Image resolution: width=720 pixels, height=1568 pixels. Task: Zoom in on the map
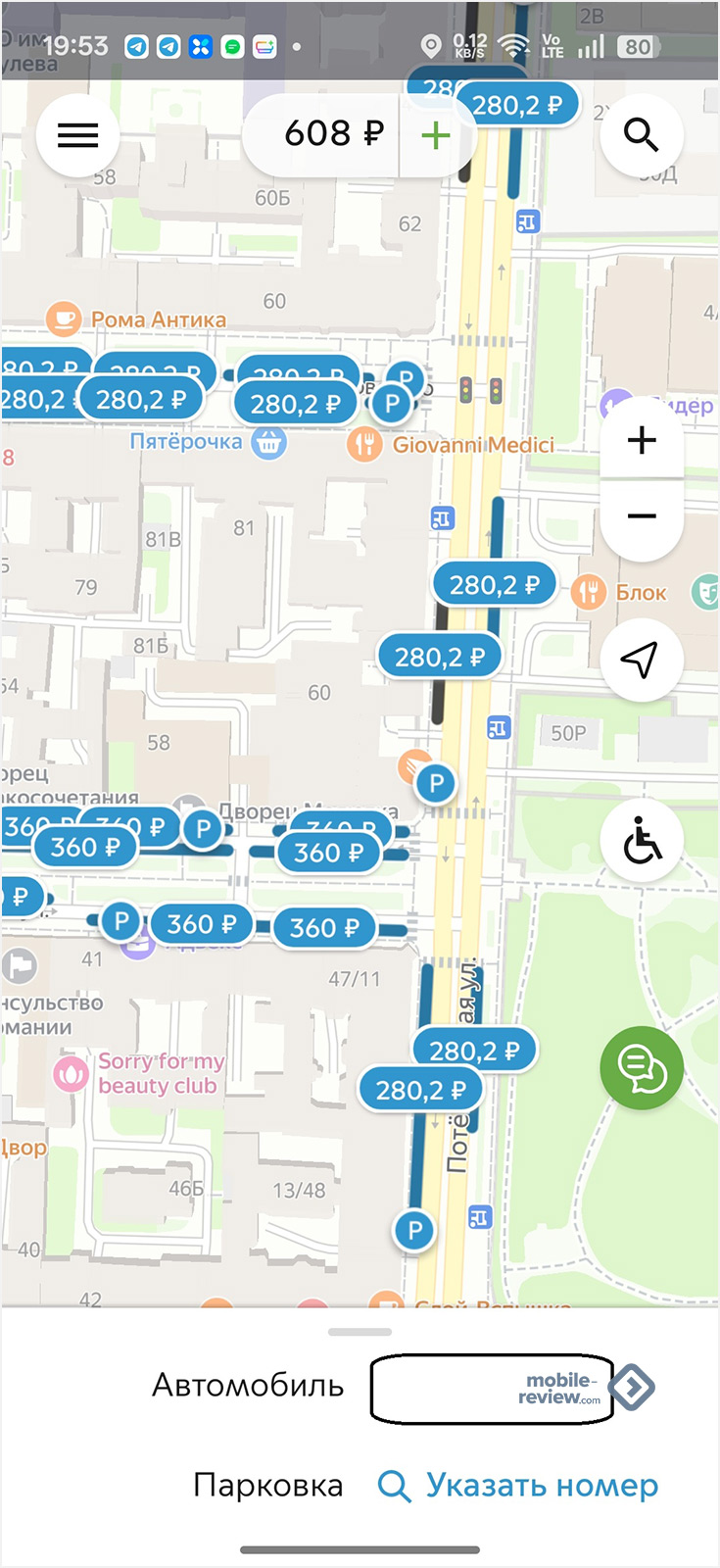(642, 440)
